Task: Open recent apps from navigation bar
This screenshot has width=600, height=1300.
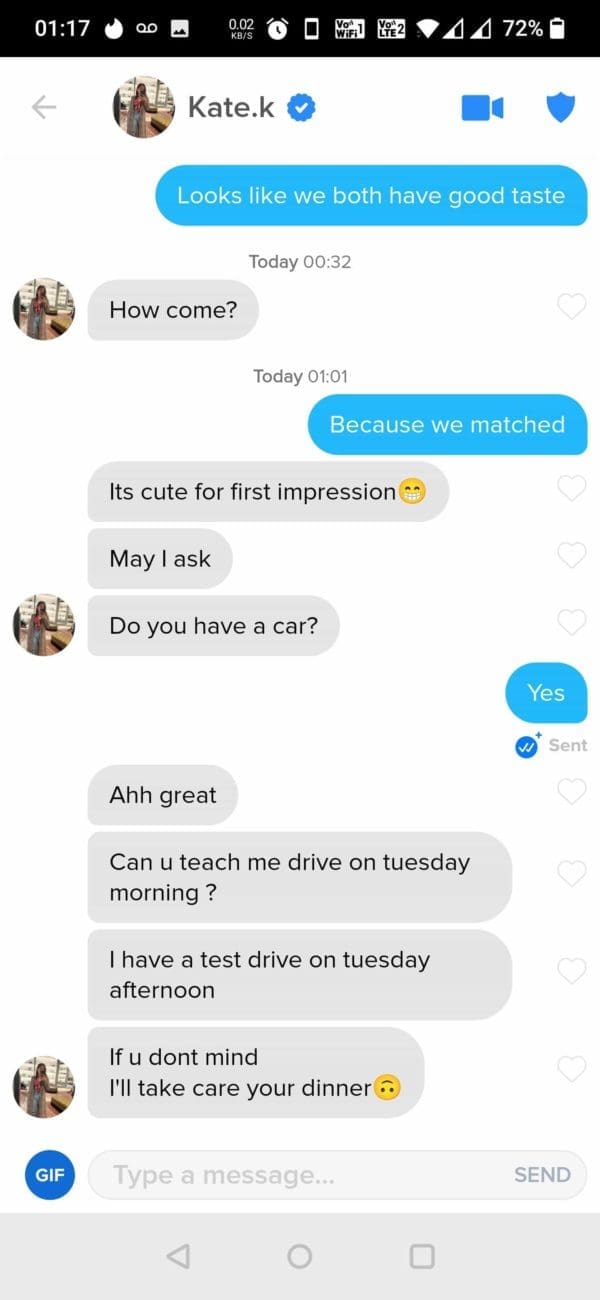Action: point(422,1256)
